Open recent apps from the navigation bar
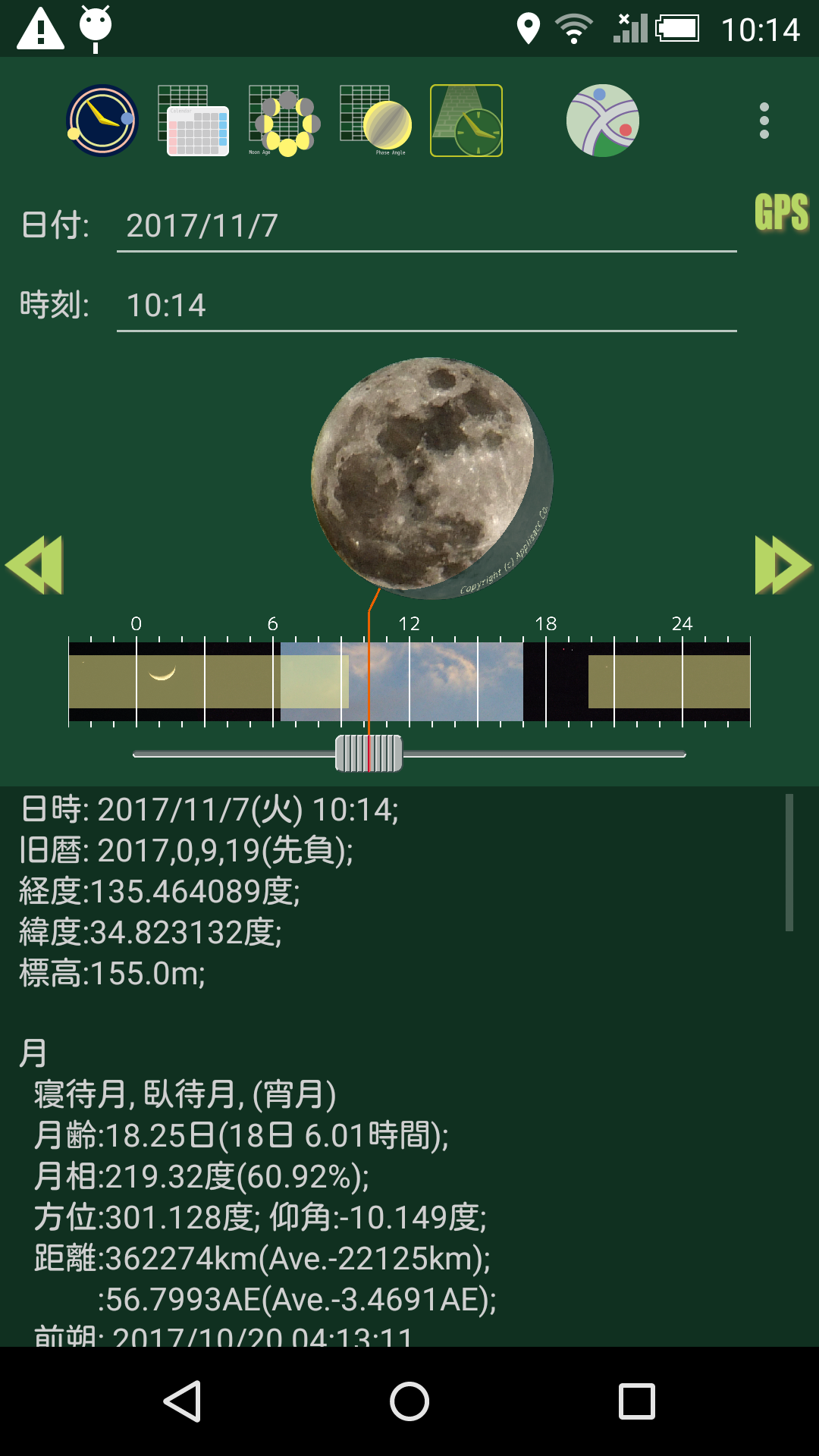Screen dimensions: 819x1456 click(x=637, y=1401)
